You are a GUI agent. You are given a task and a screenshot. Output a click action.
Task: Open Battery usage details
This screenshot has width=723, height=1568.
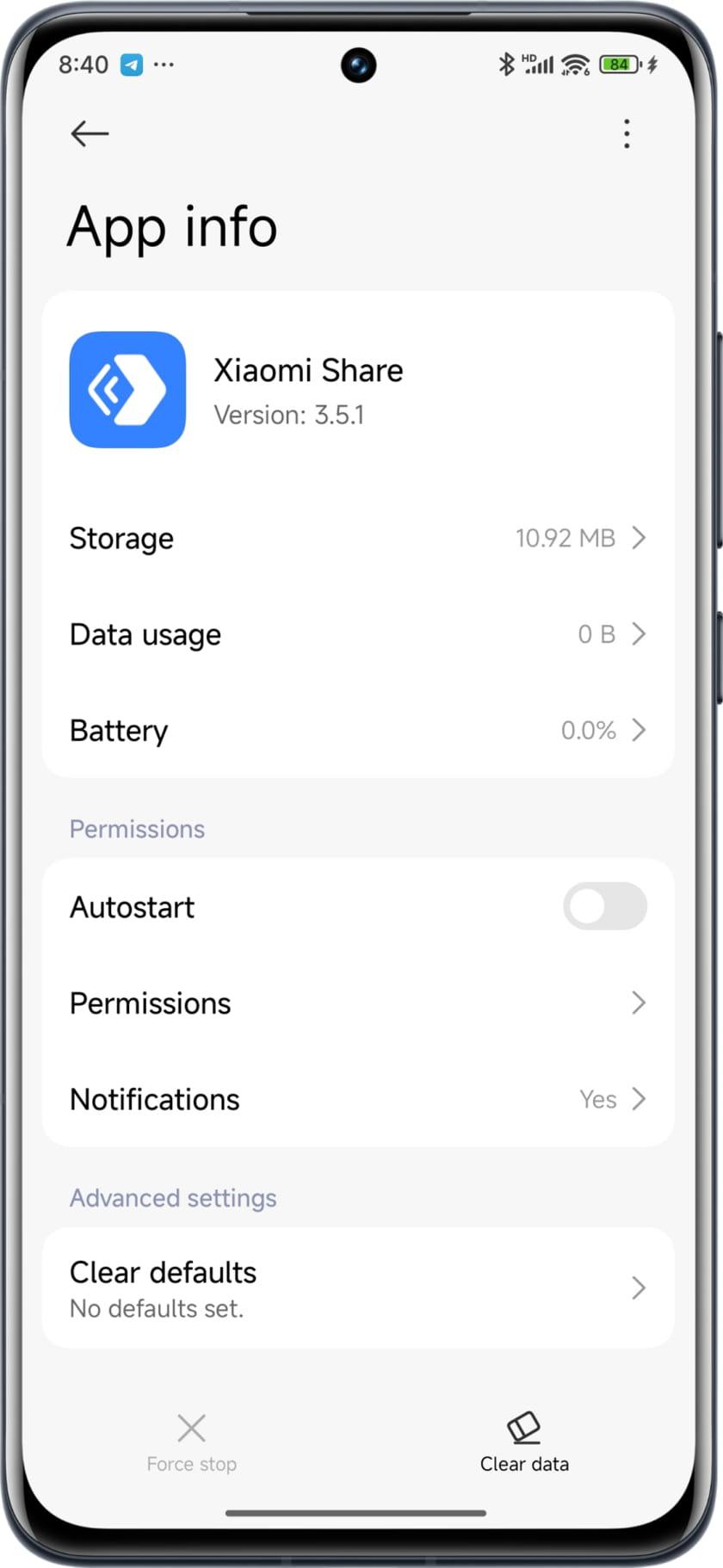click(357, 731)
